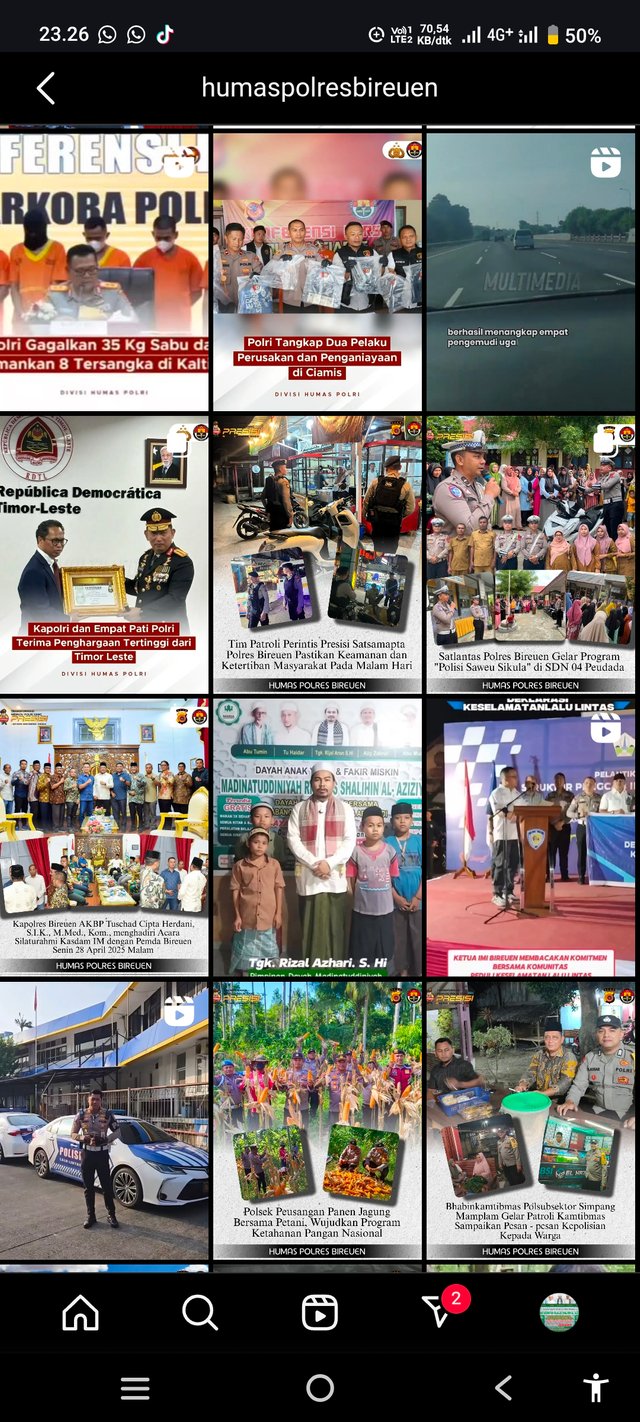Open the Search tab
Viewport: 640px width, 1422px height.
[200, 1312]
